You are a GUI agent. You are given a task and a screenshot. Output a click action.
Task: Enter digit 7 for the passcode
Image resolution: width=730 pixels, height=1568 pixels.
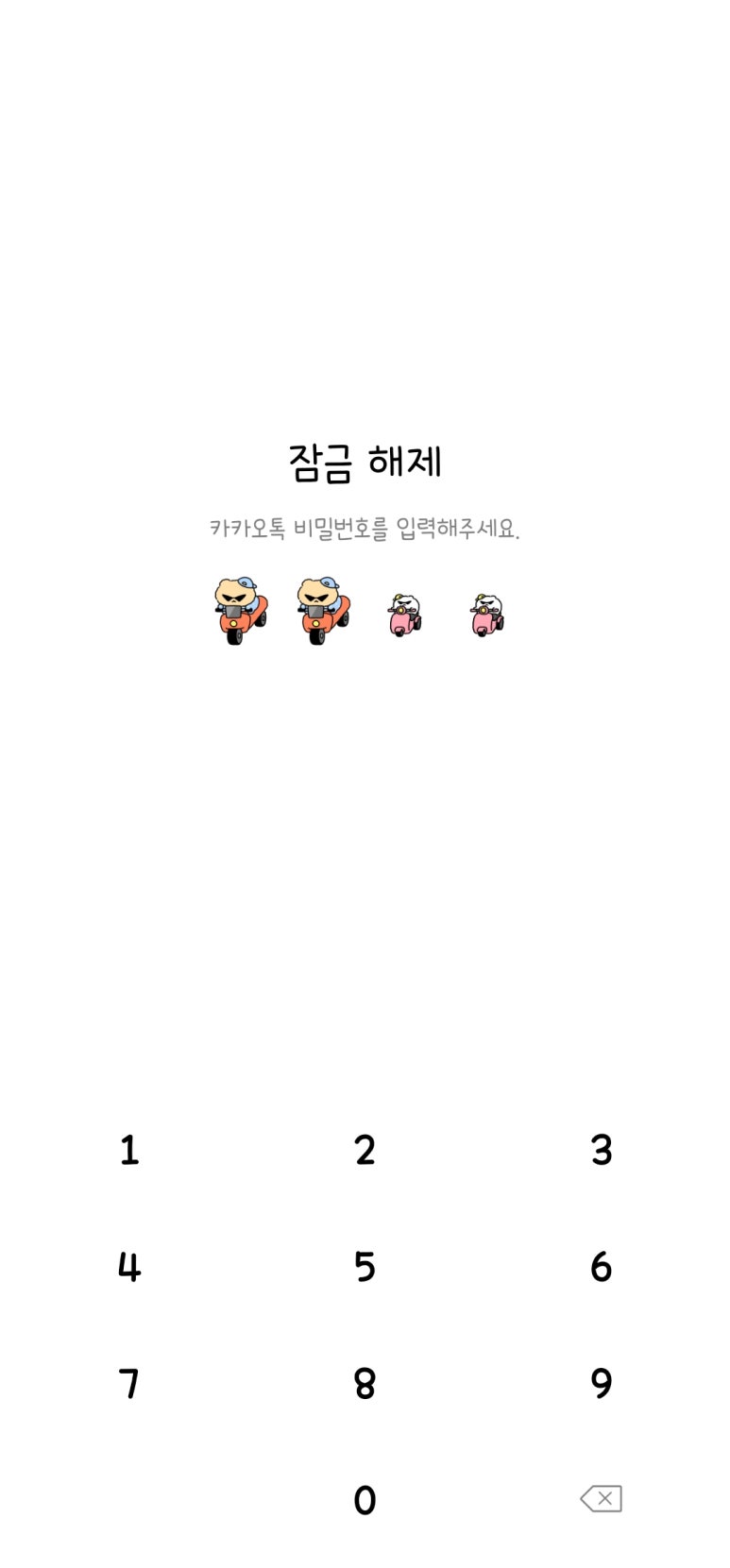click(129, 1383)
